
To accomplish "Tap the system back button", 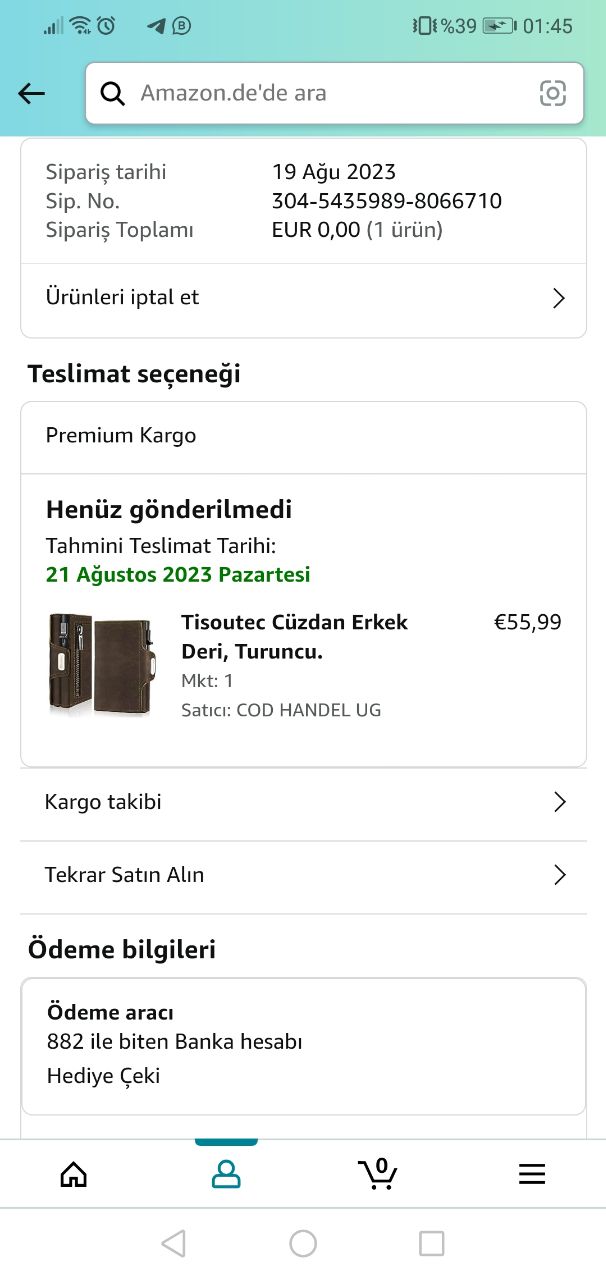I will (173, 1243).
